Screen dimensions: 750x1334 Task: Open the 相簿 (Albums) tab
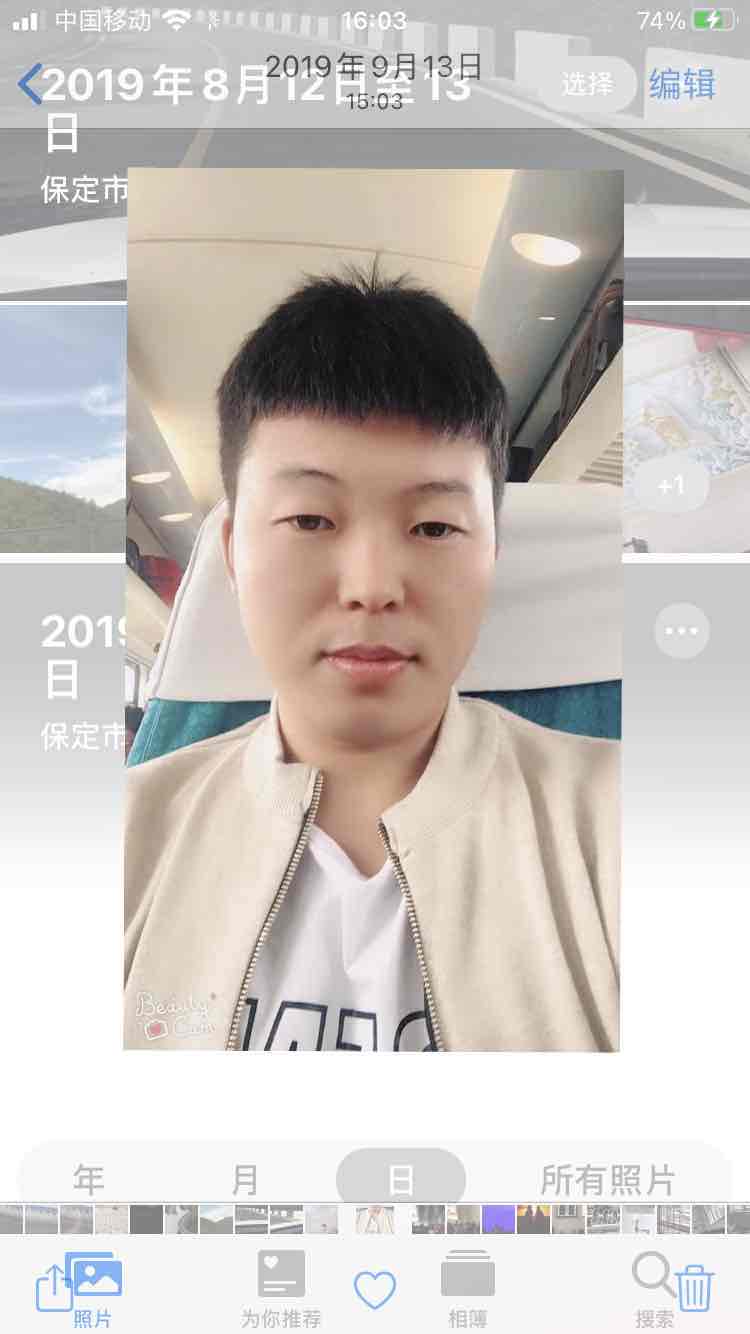(x=468, y=1288)
